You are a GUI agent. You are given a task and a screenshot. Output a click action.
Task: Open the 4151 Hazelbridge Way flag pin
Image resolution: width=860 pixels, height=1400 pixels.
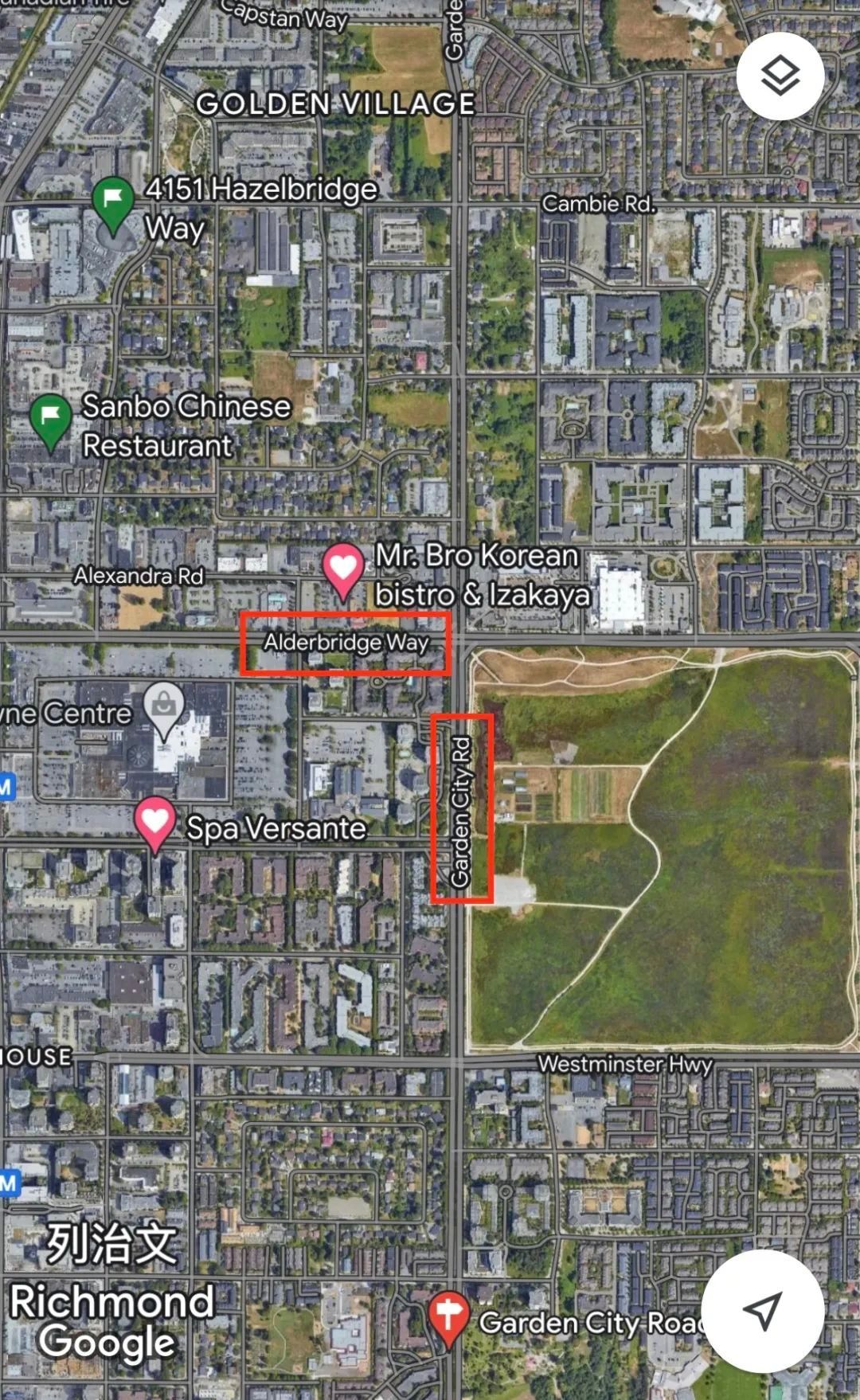[113, 201]
